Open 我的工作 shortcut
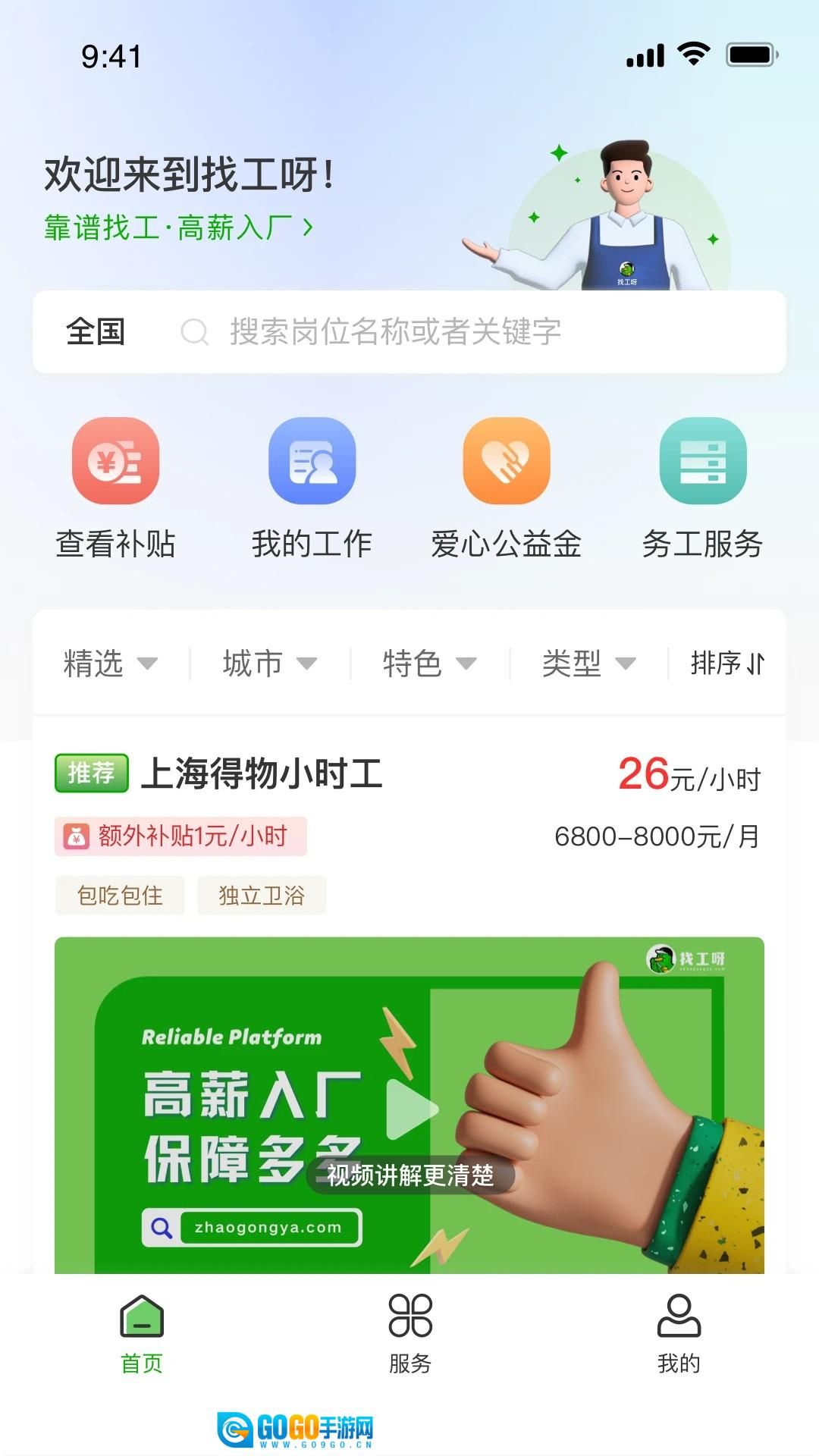 point(312,485)
